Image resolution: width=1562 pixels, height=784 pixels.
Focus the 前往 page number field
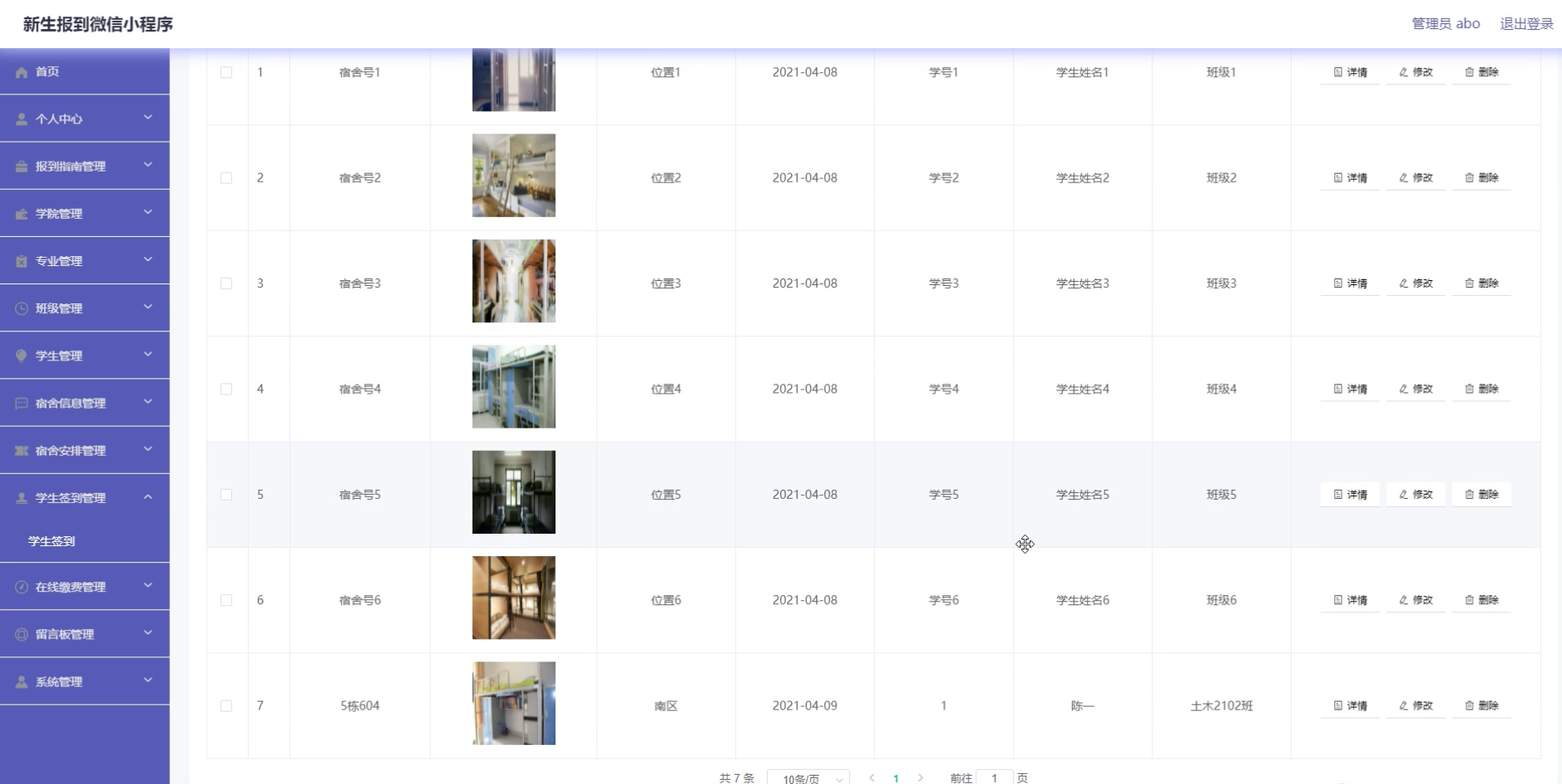(x=994, y=777)
